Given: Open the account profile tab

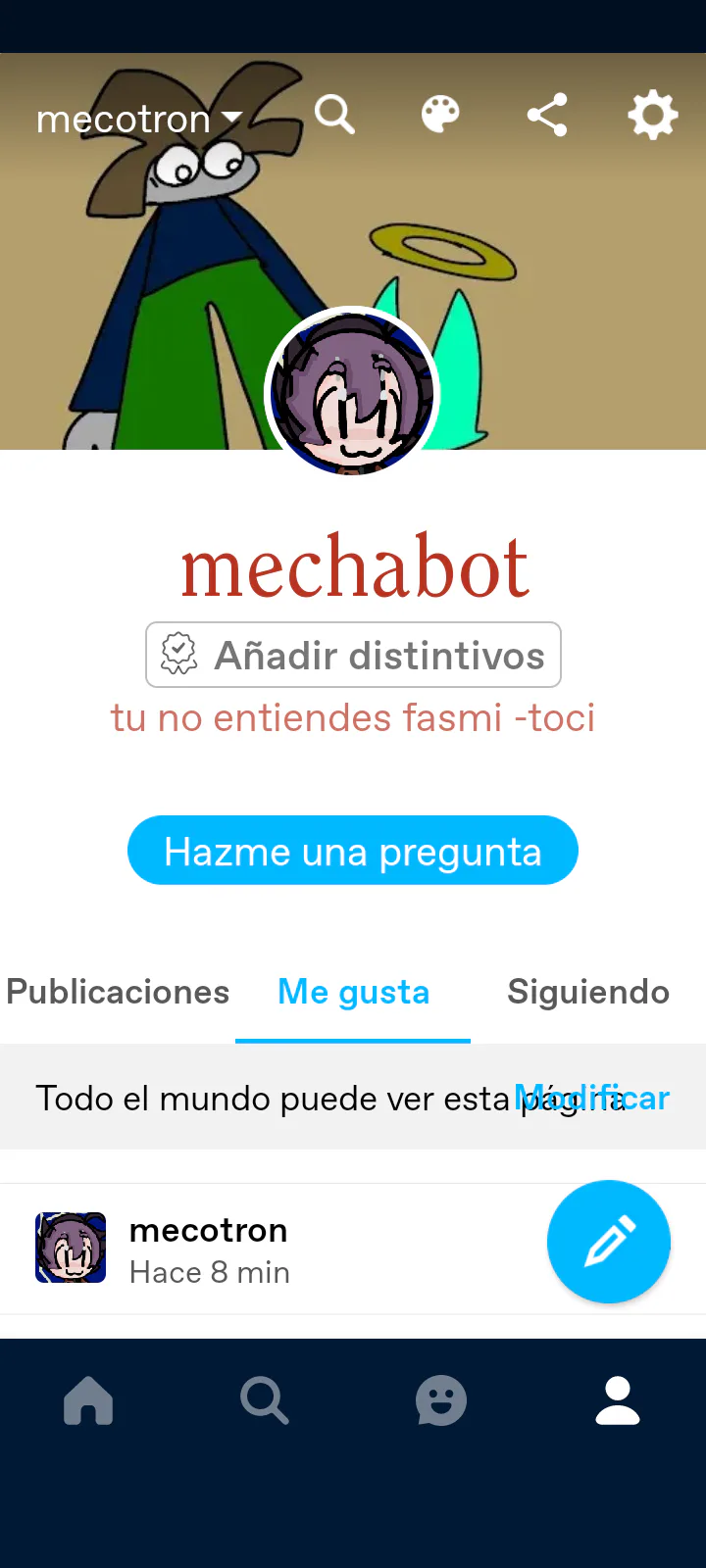Looking at the screenshot, I should [x=618, y=1400].
